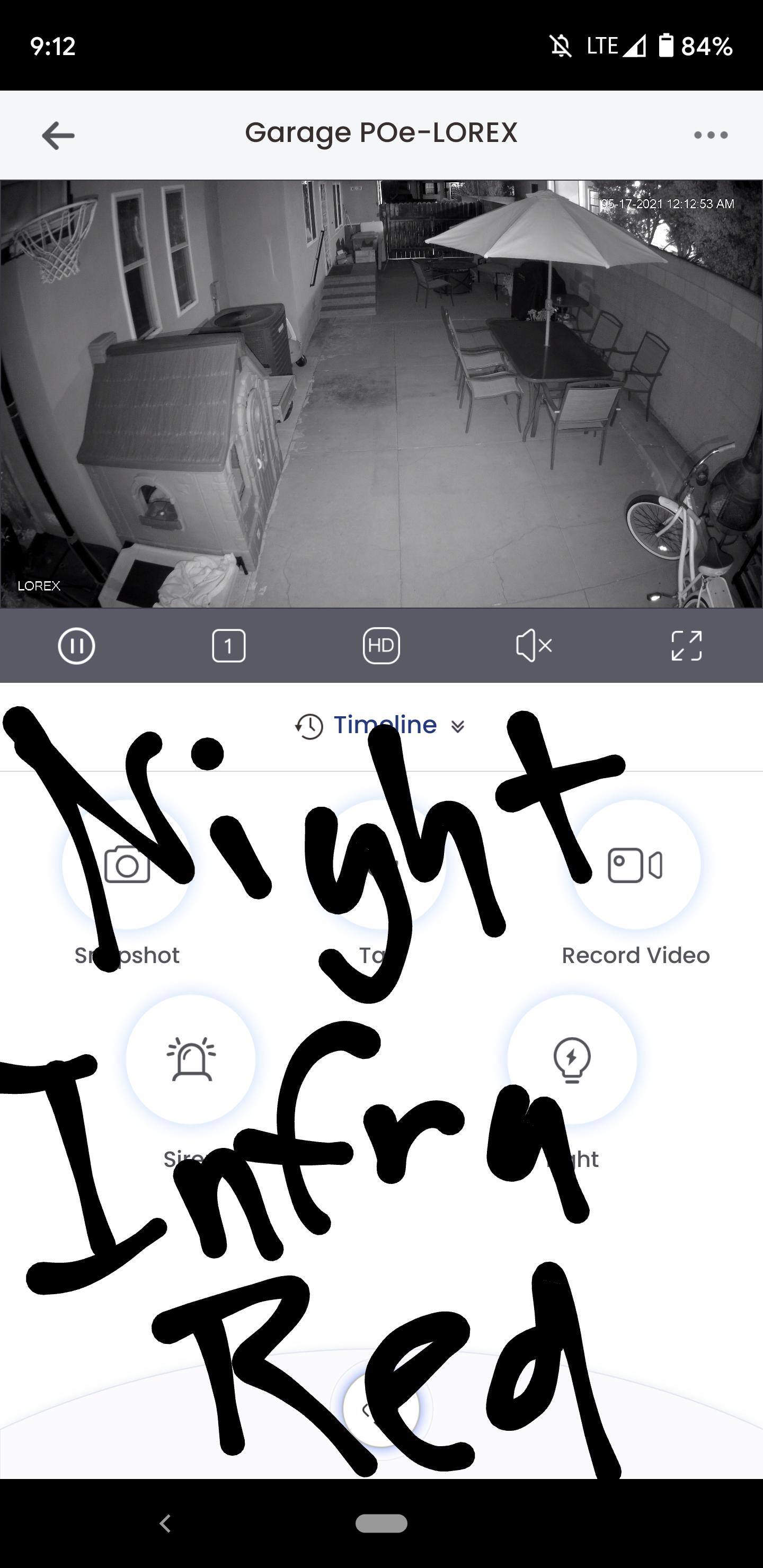The image size is (763, 1568).
Task: Pause the live camera feed
Action: (x=76, y=645)
